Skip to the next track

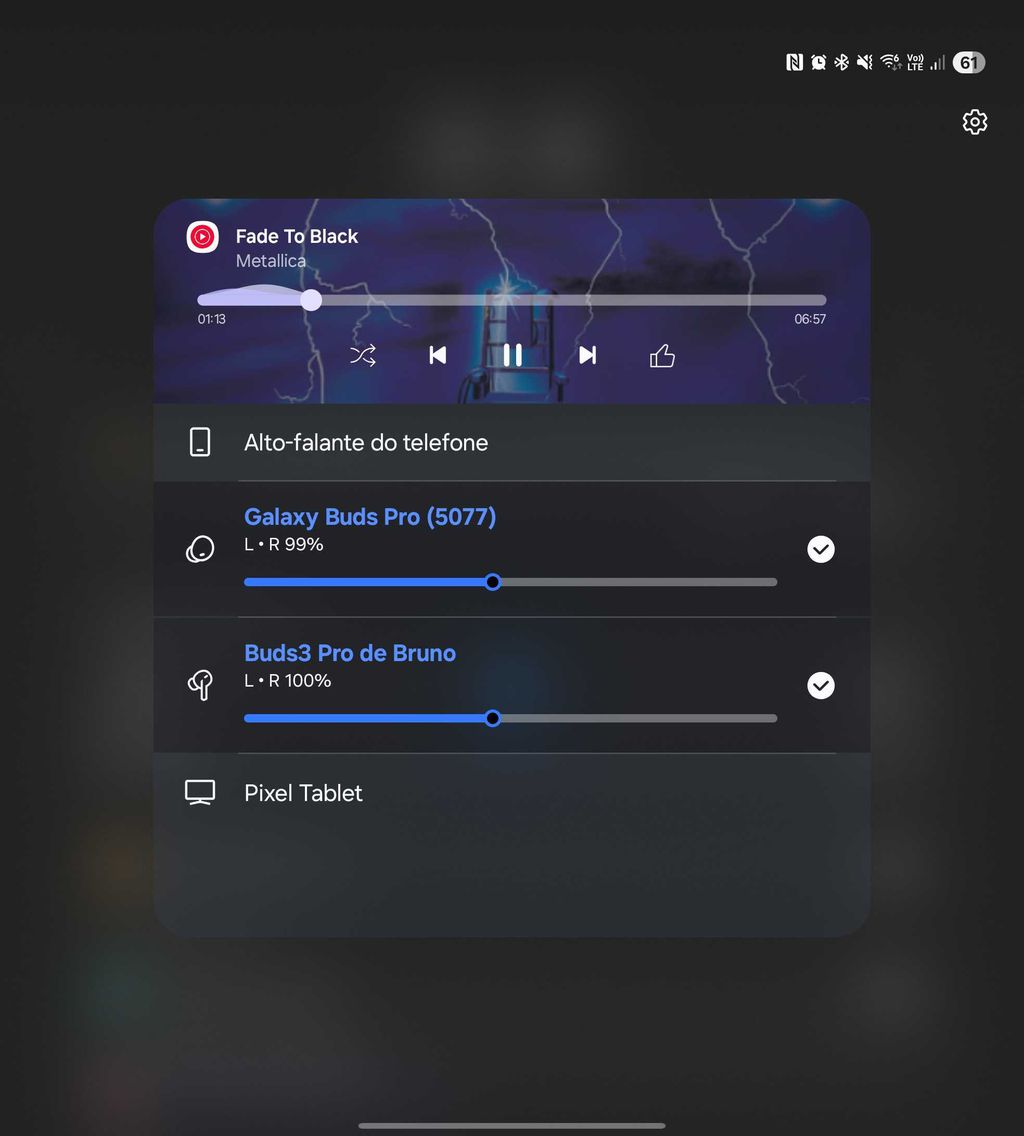coord(588,355)
